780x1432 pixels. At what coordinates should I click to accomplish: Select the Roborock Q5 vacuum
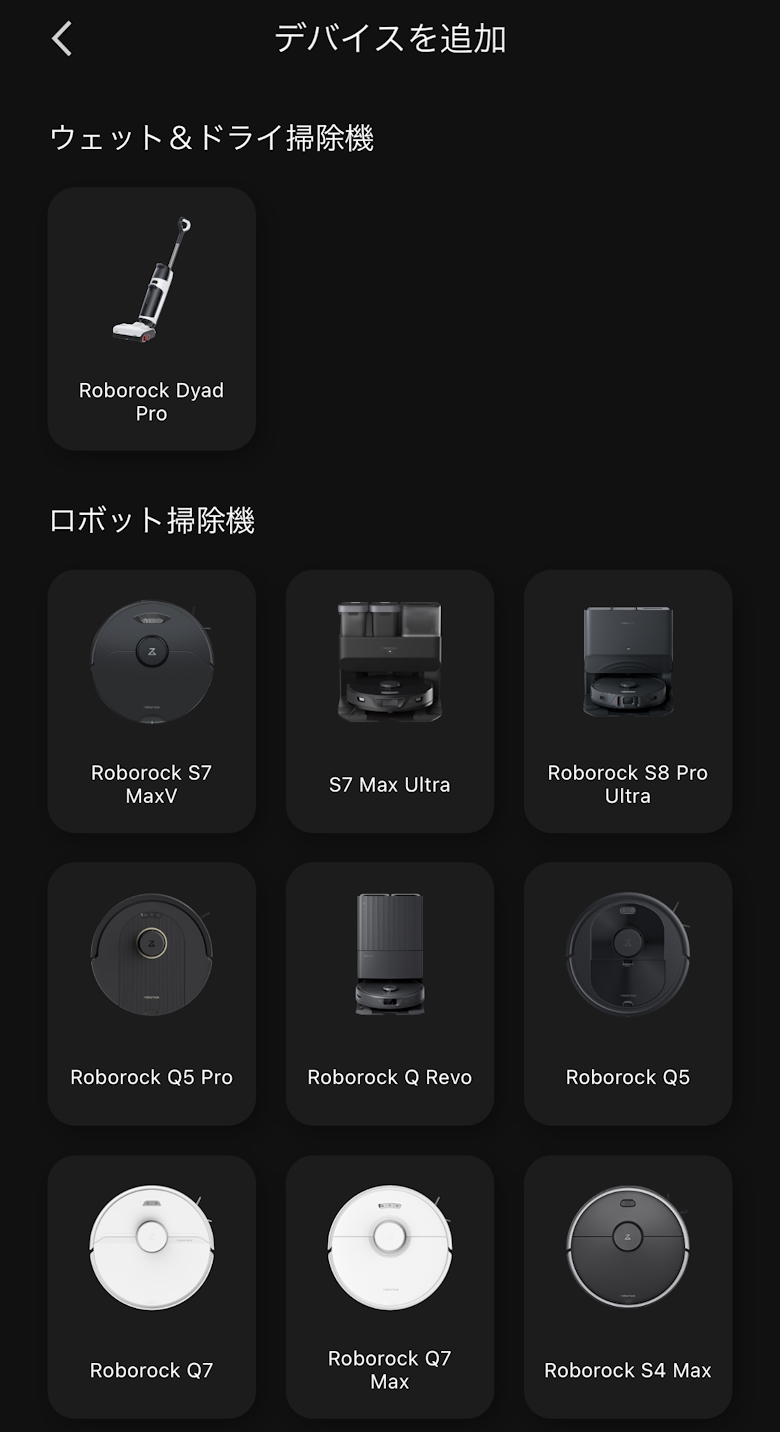[x=628, y=993]
